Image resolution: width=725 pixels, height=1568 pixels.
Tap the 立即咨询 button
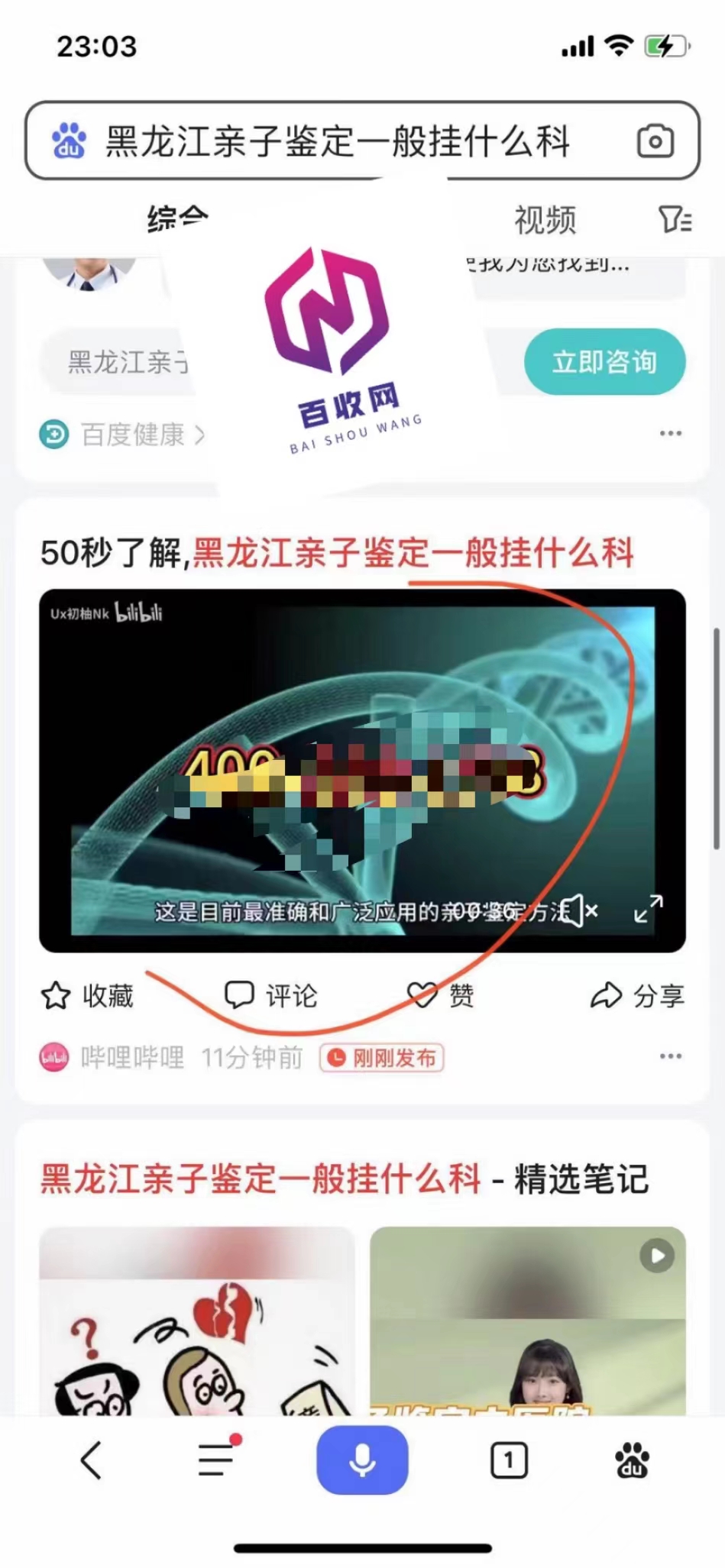click(604, 362)
